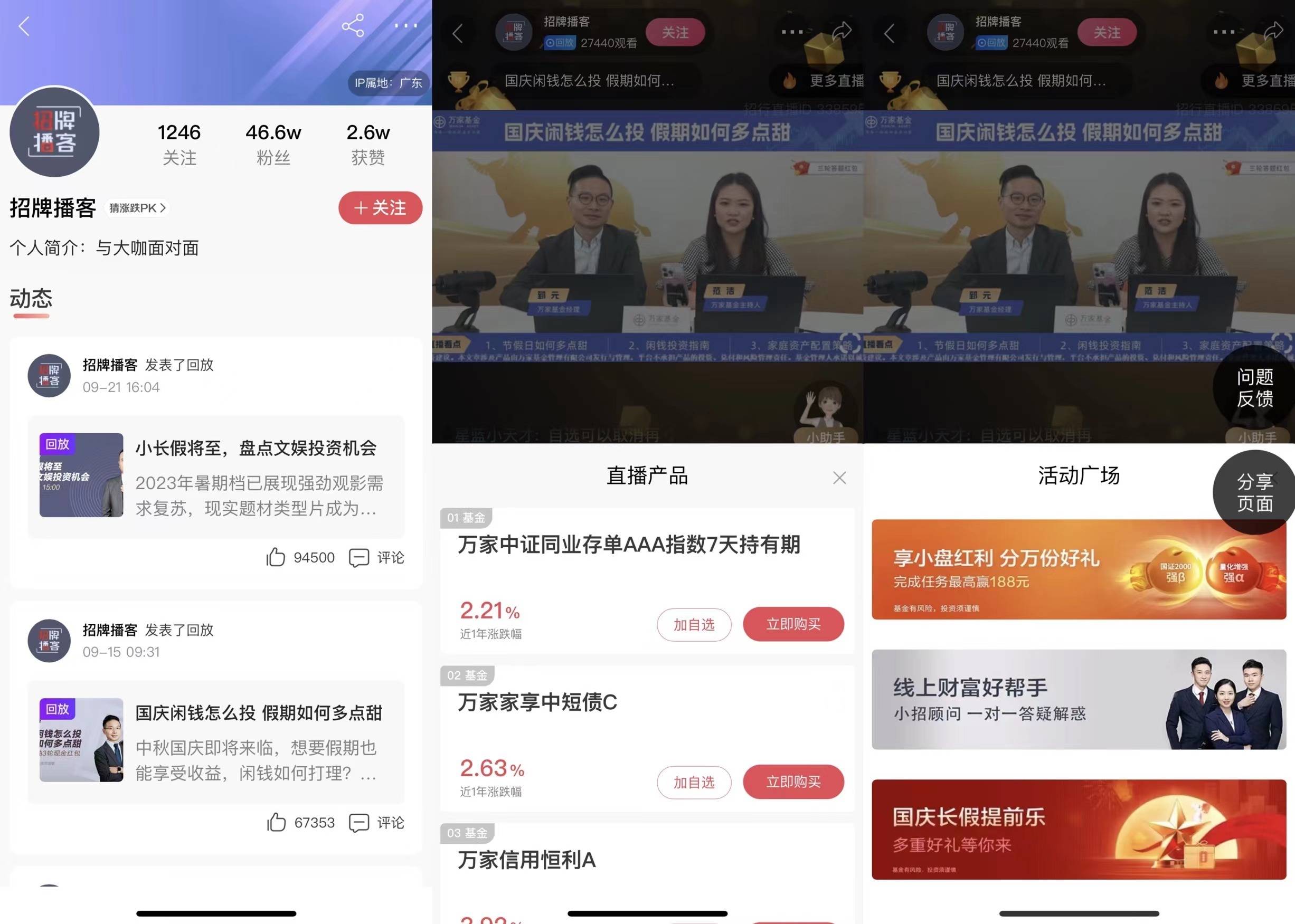Tap the 问题反馈 floating button

click(1254, 388)
